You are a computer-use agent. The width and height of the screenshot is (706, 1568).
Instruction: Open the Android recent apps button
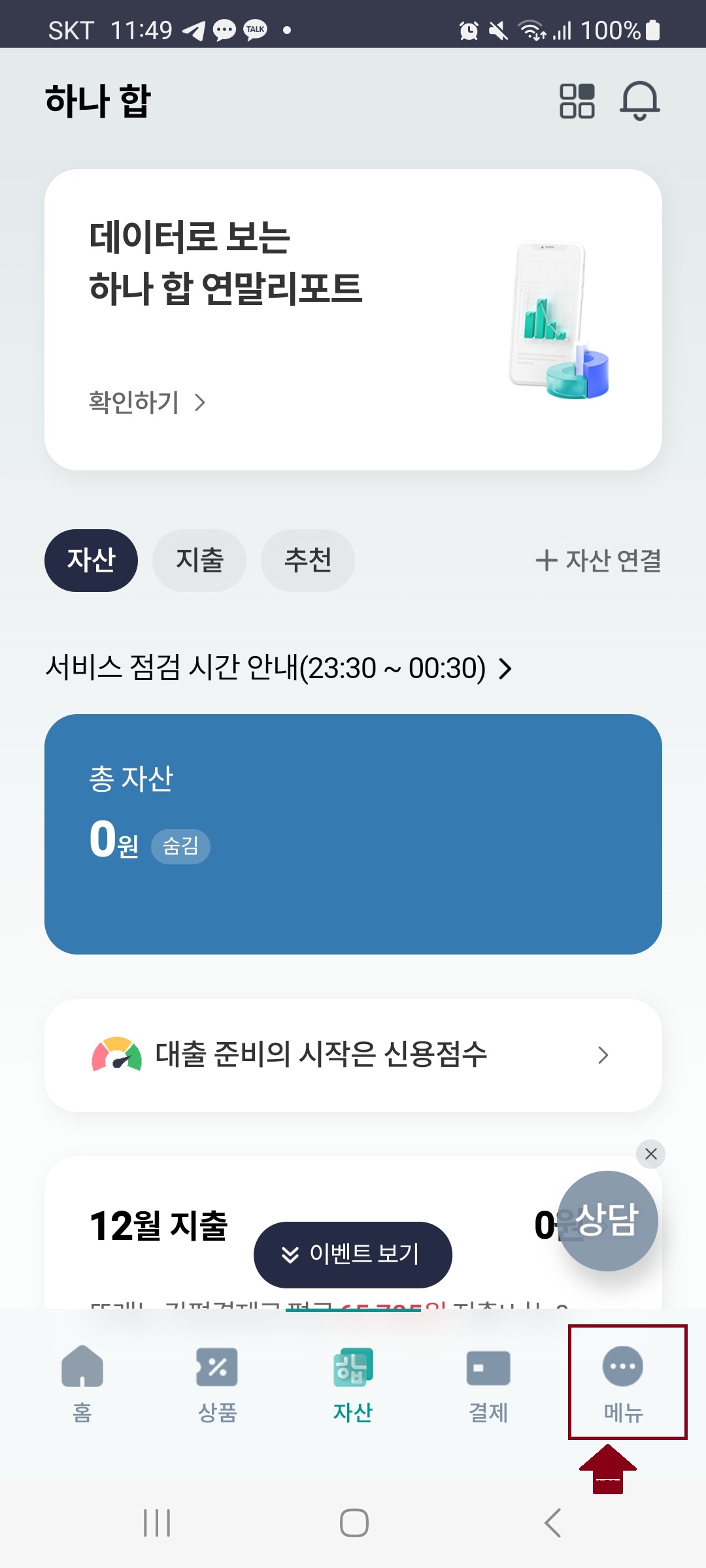point(156,1522)
